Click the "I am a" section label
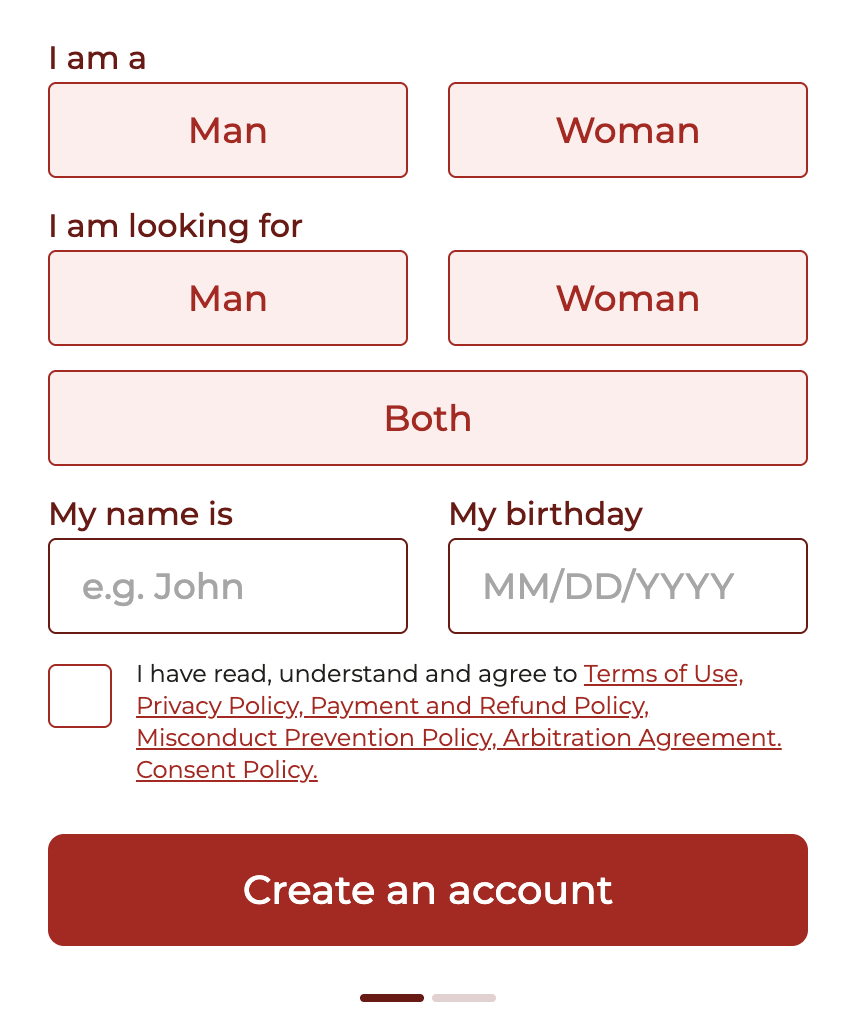 coord(97,58)
